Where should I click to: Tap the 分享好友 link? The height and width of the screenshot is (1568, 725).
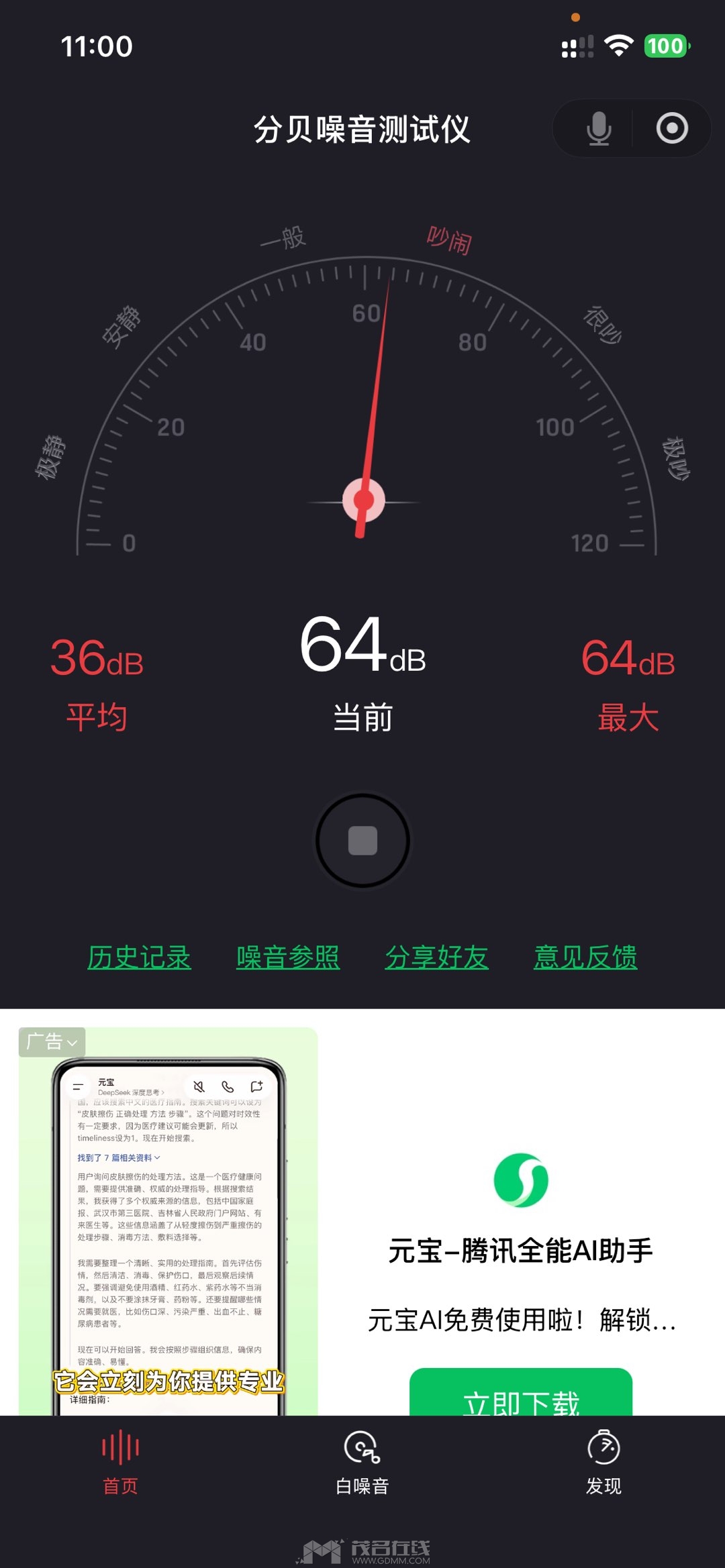pos(436,957)
